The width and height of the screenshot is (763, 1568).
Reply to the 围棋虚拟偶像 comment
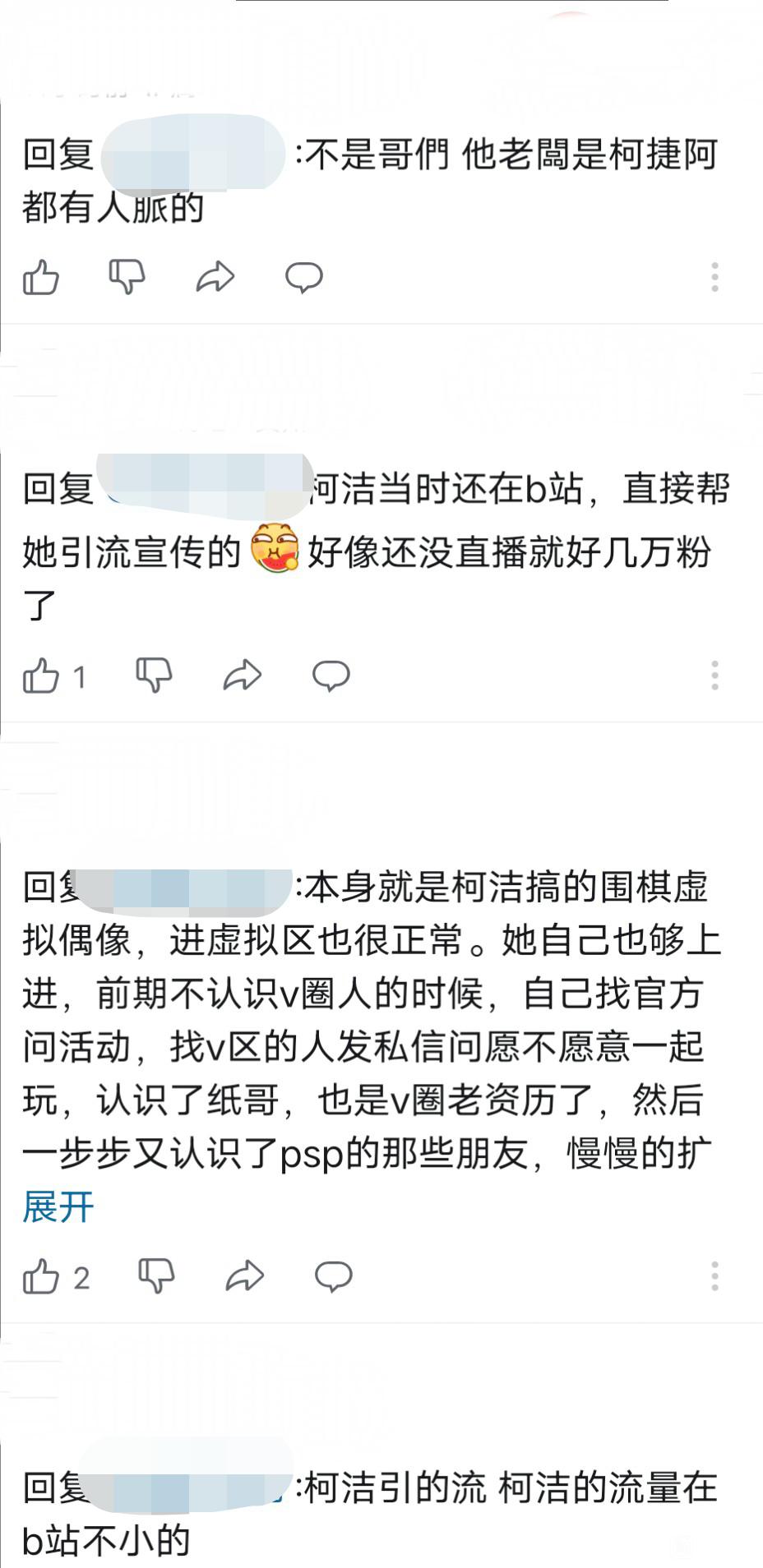click(333, 1277)
